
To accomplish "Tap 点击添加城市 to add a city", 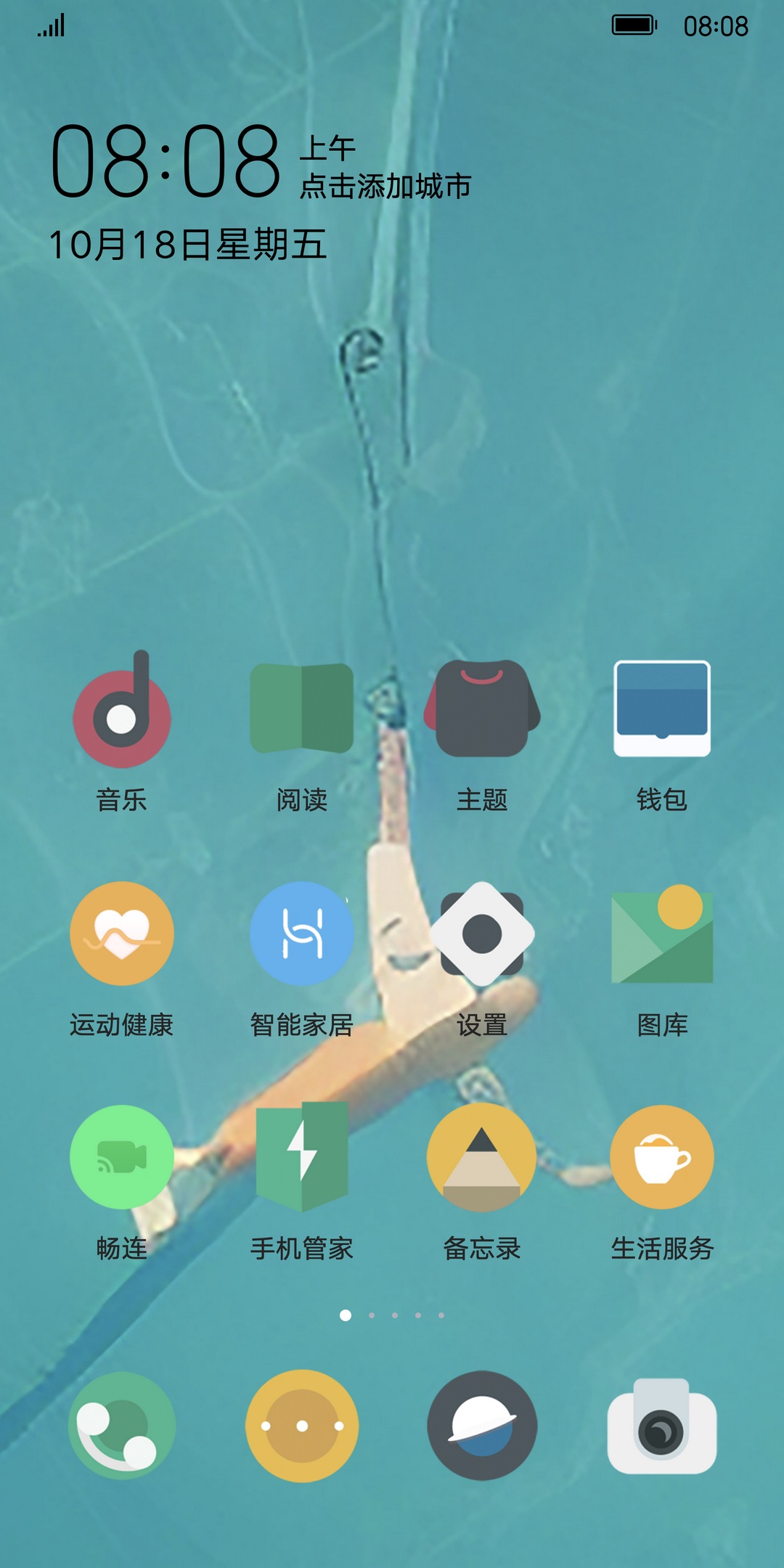I will coord(385,187).
